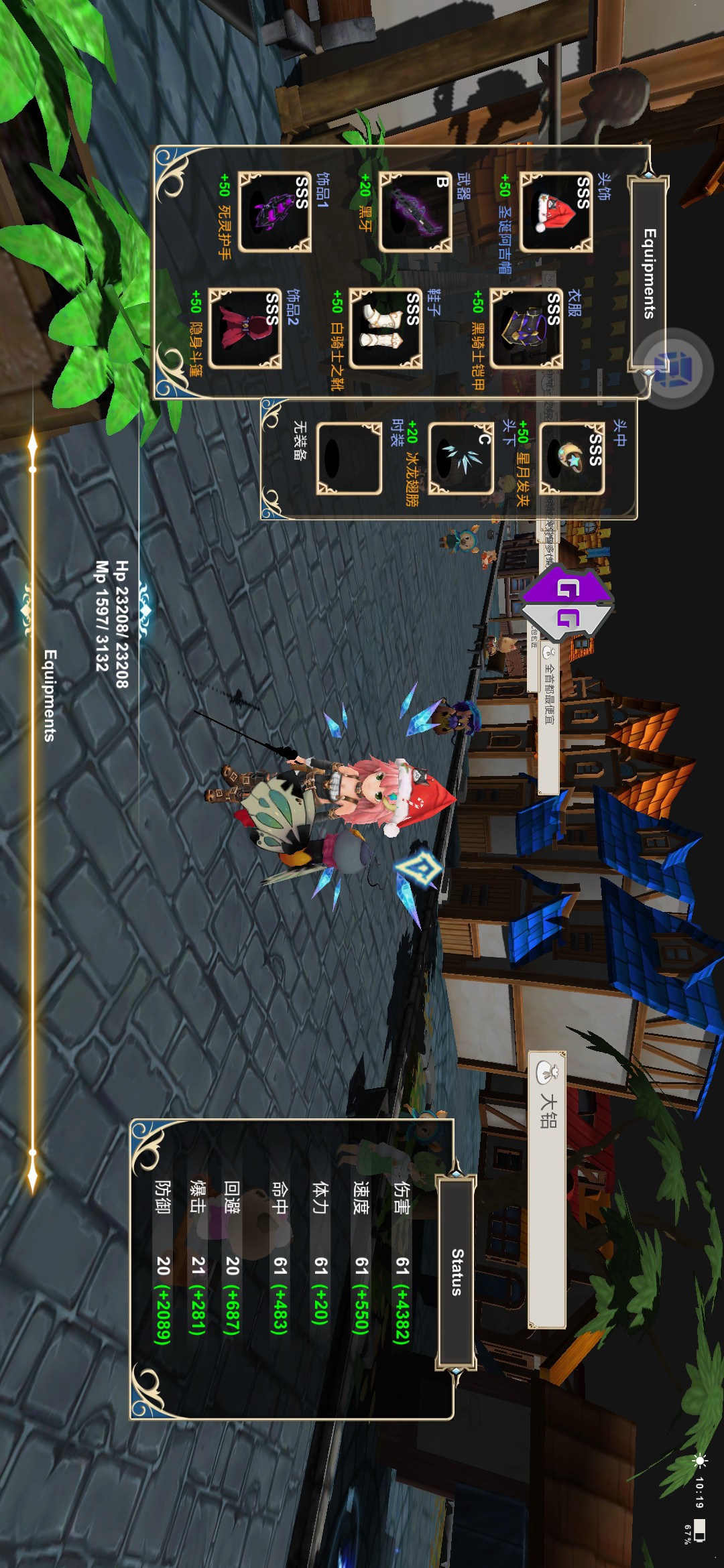Open the 黑牙 weapon slot

[415, 212]
